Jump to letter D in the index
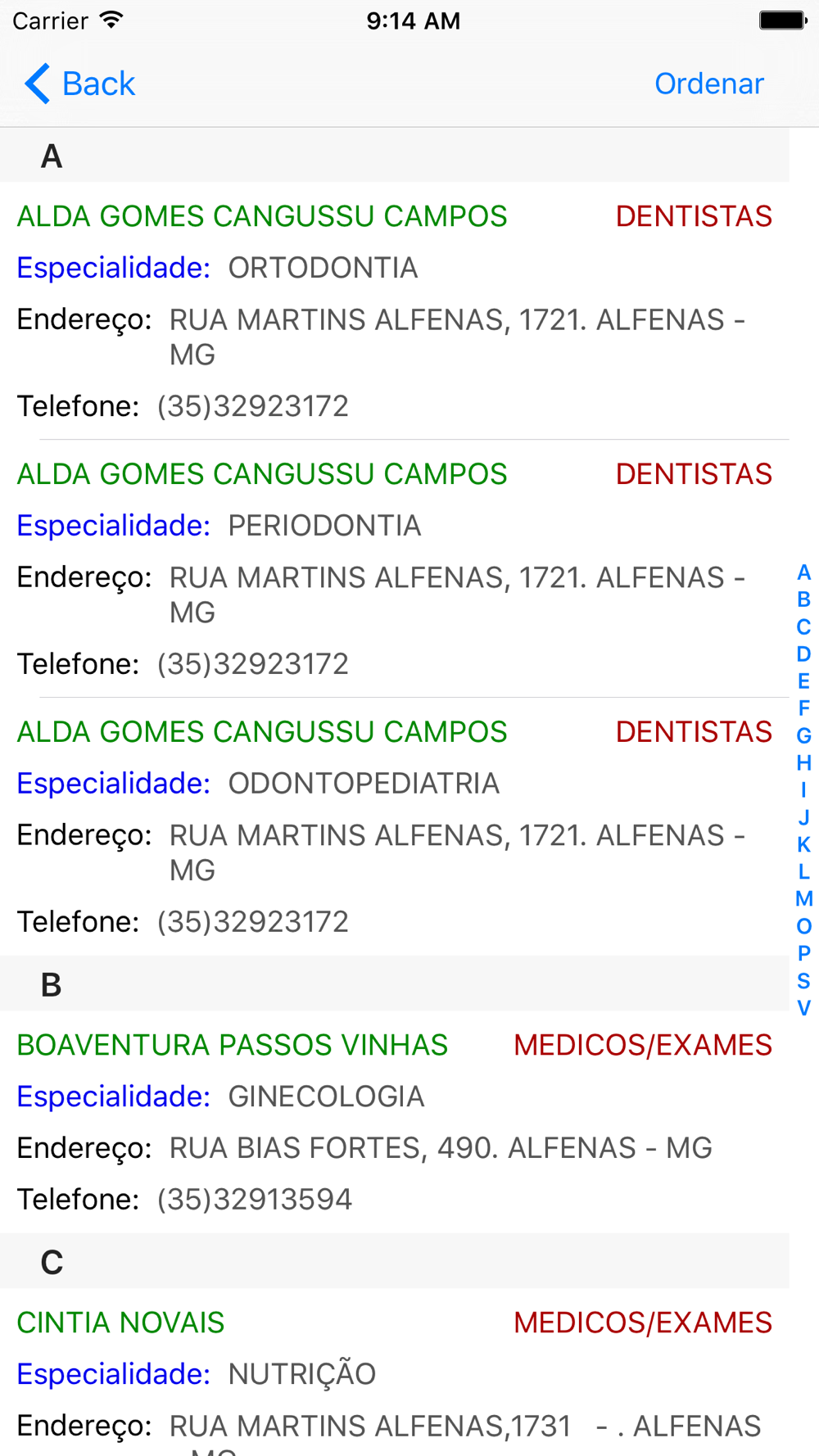Screen dimensions: 819x1456 [803, 654]
